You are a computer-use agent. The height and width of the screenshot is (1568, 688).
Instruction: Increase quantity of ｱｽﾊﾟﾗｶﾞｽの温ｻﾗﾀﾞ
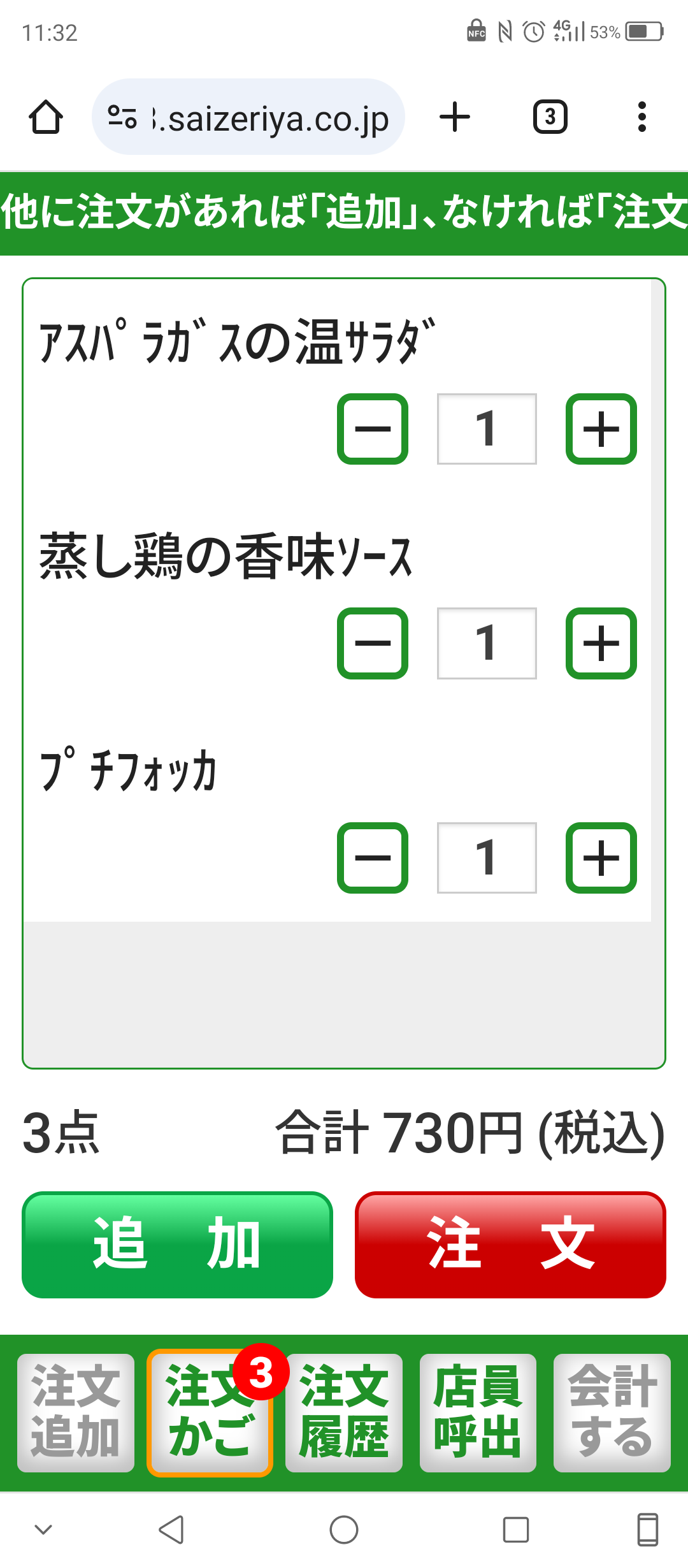[601, 429]
